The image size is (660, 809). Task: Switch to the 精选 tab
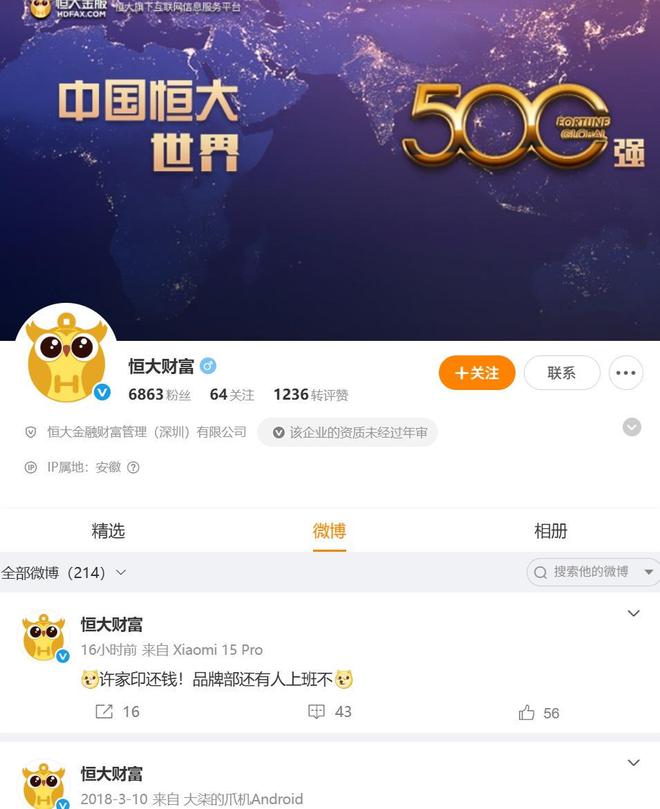click(108, 531)
